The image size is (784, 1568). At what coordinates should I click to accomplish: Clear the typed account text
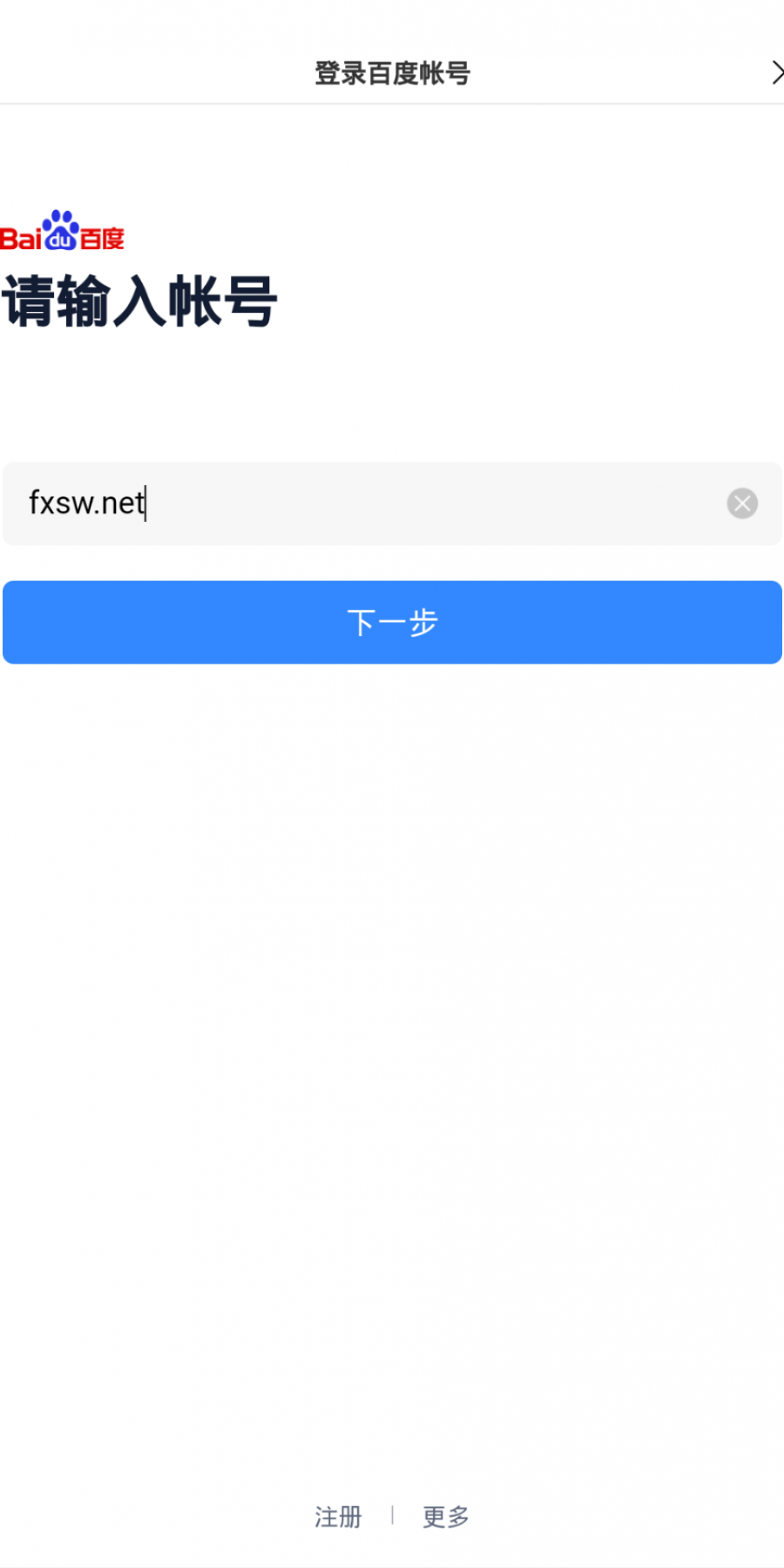tap(742, 504)
